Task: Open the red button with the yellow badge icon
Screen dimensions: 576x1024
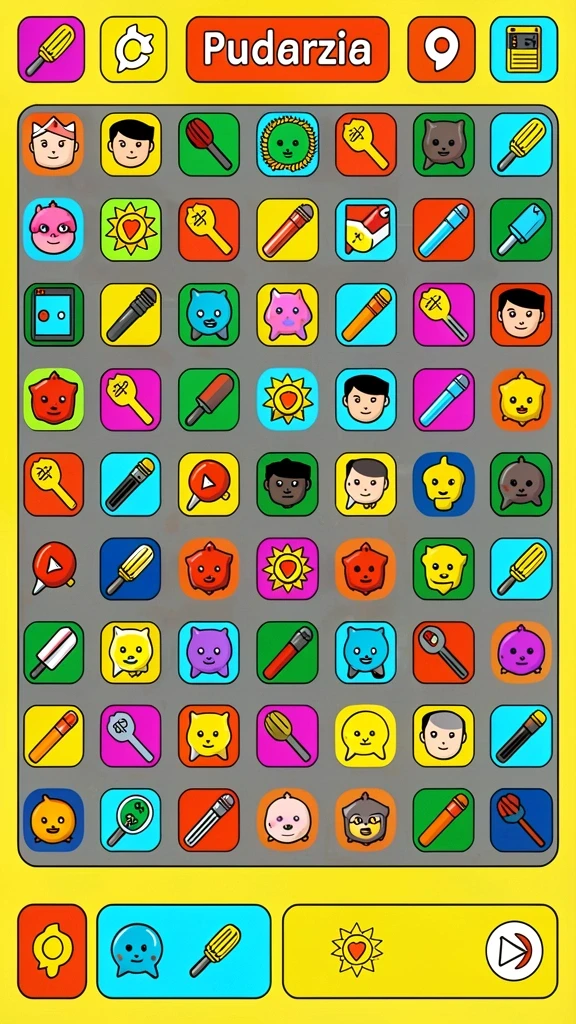Action: point(52,951)
